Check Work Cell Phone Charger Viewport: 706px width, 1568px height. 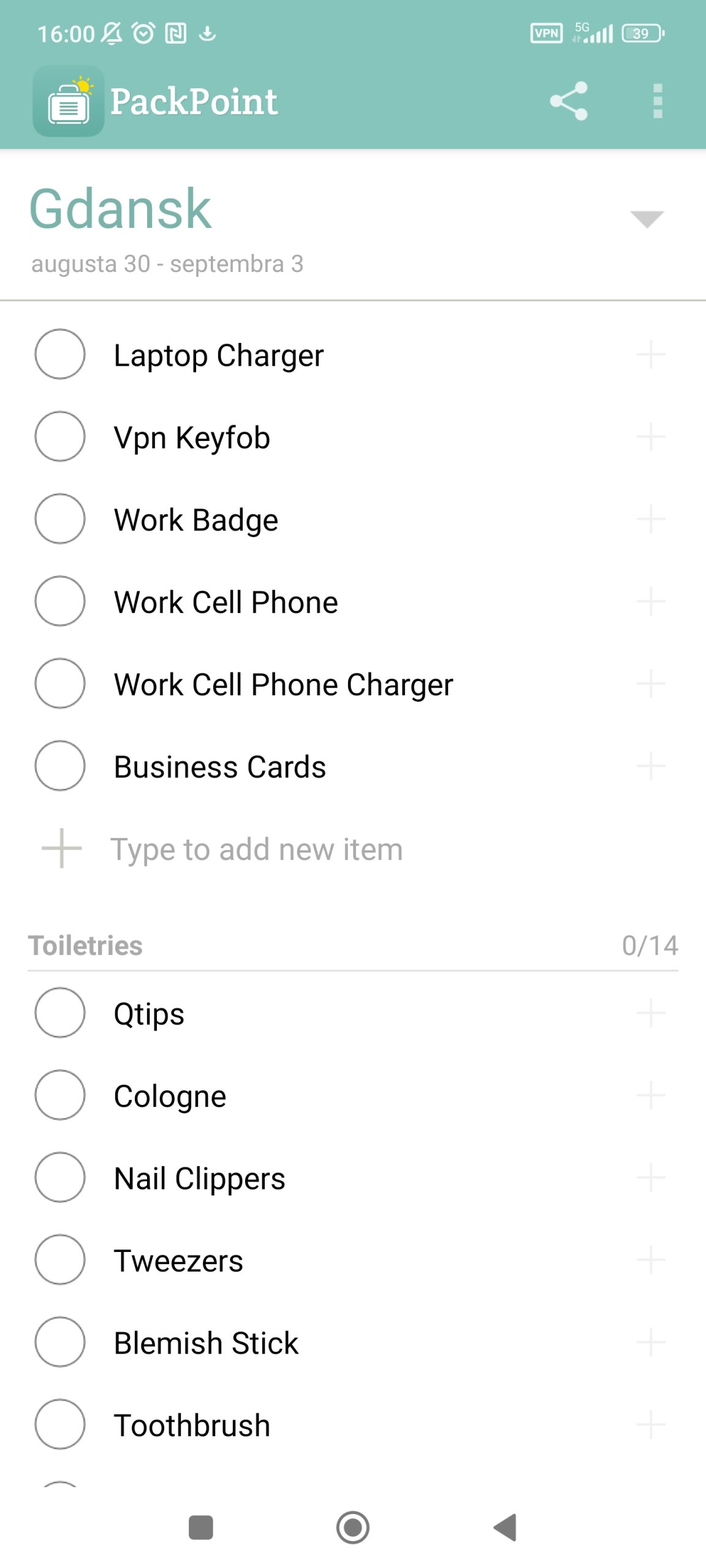[60, 684]
